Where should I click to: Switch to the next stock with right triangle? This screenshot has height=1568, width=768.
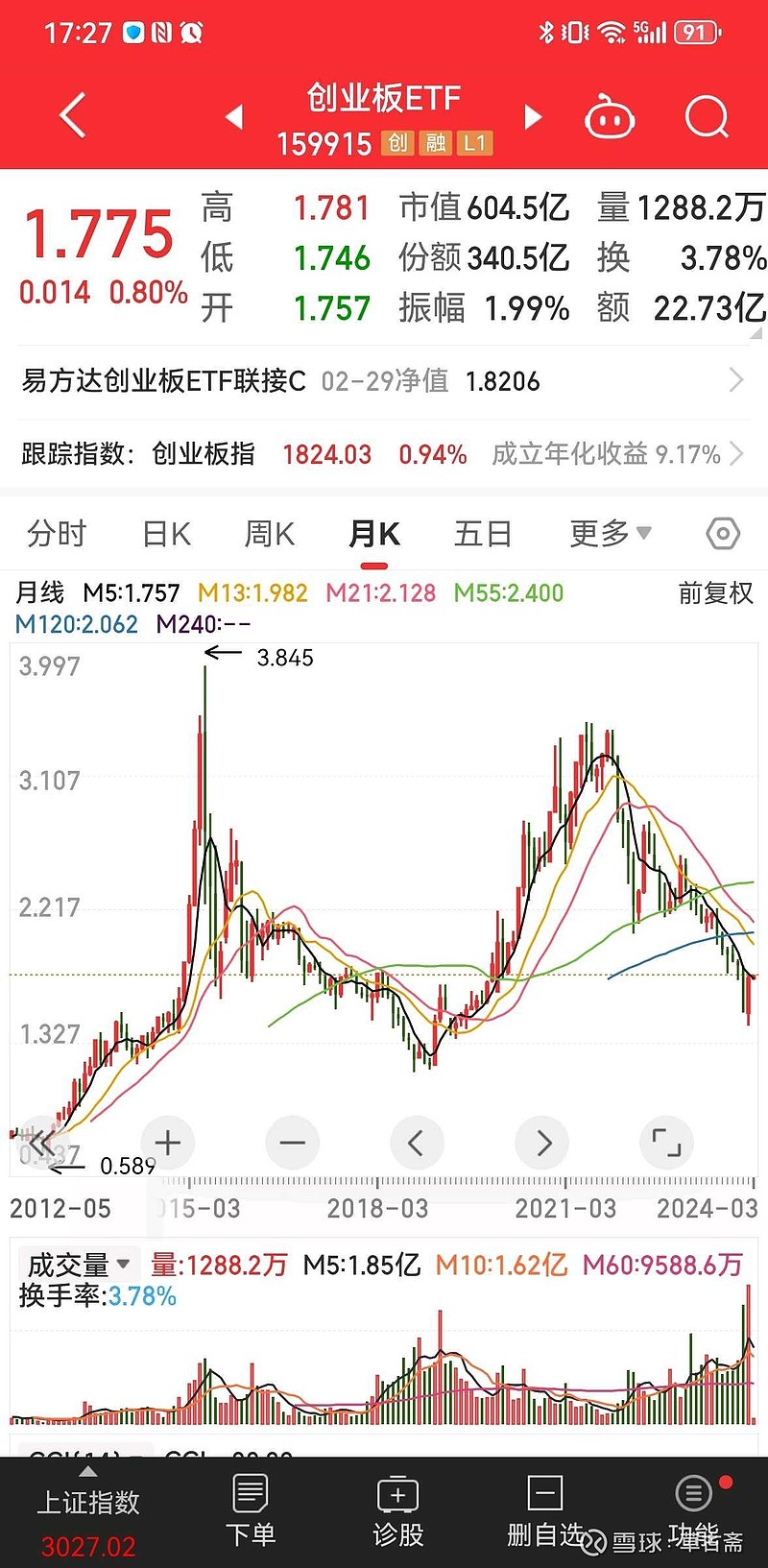pos(533,117)
